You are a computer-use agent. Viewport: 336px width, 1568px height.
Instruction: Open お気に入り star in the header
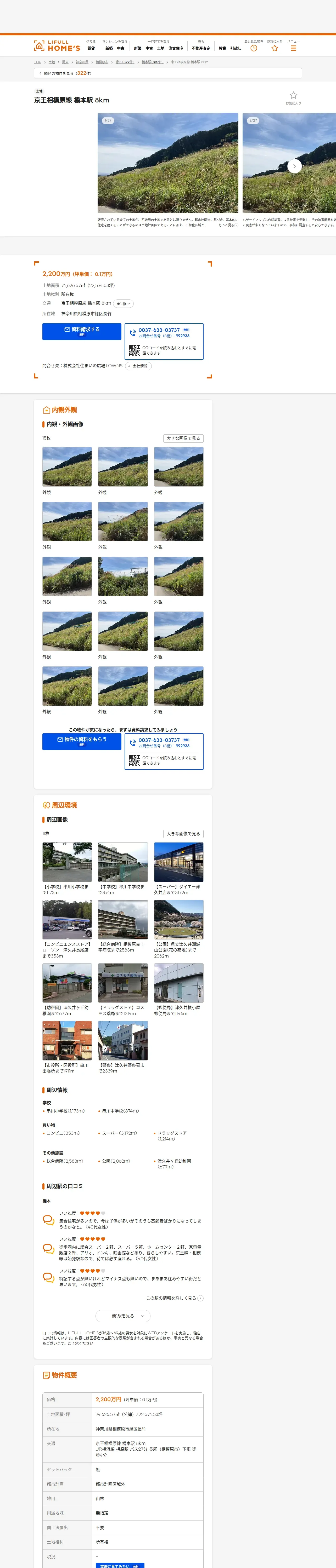[x=275, y=48]
